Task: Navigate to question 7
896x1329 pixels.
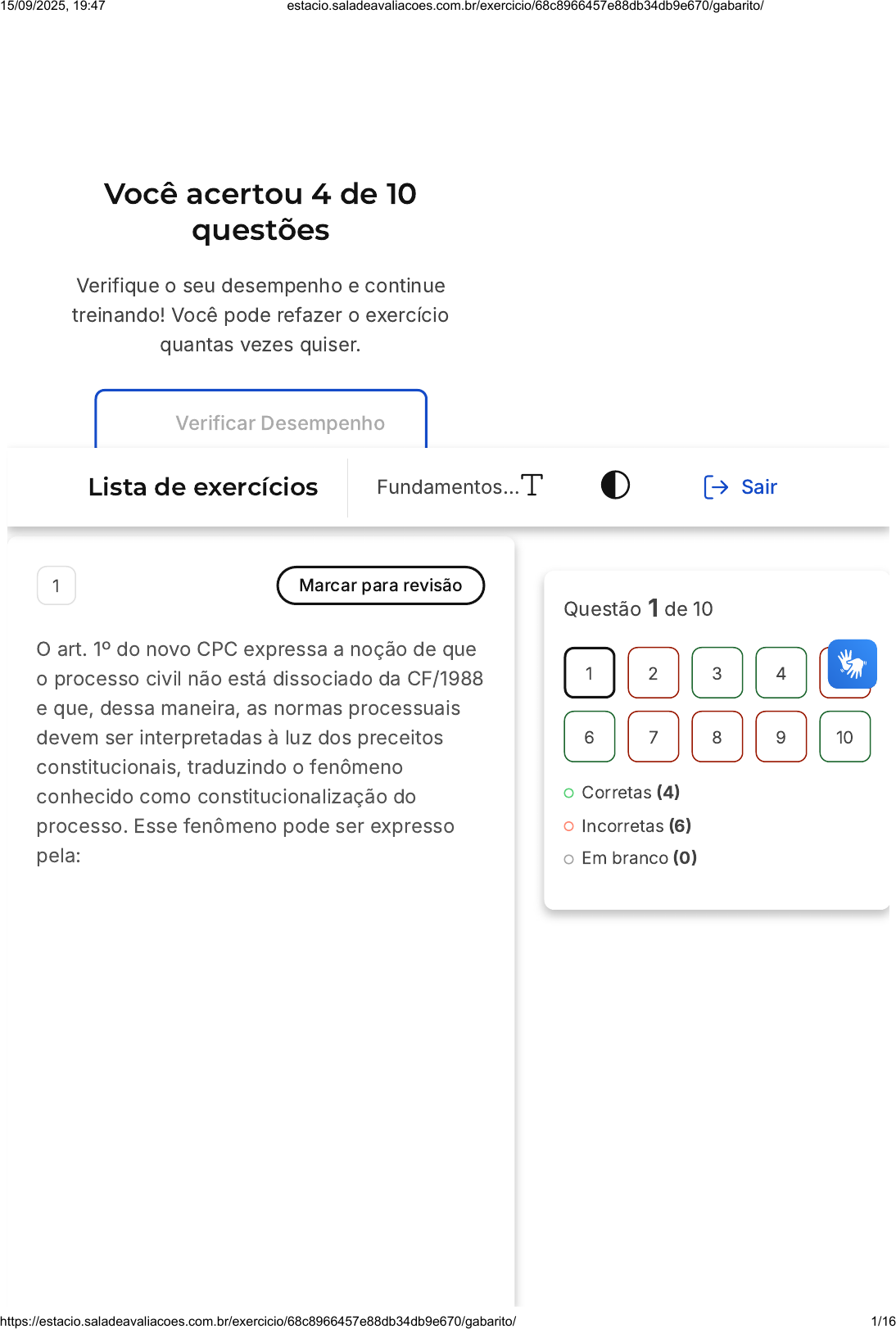Action: (x=653, y=737)
